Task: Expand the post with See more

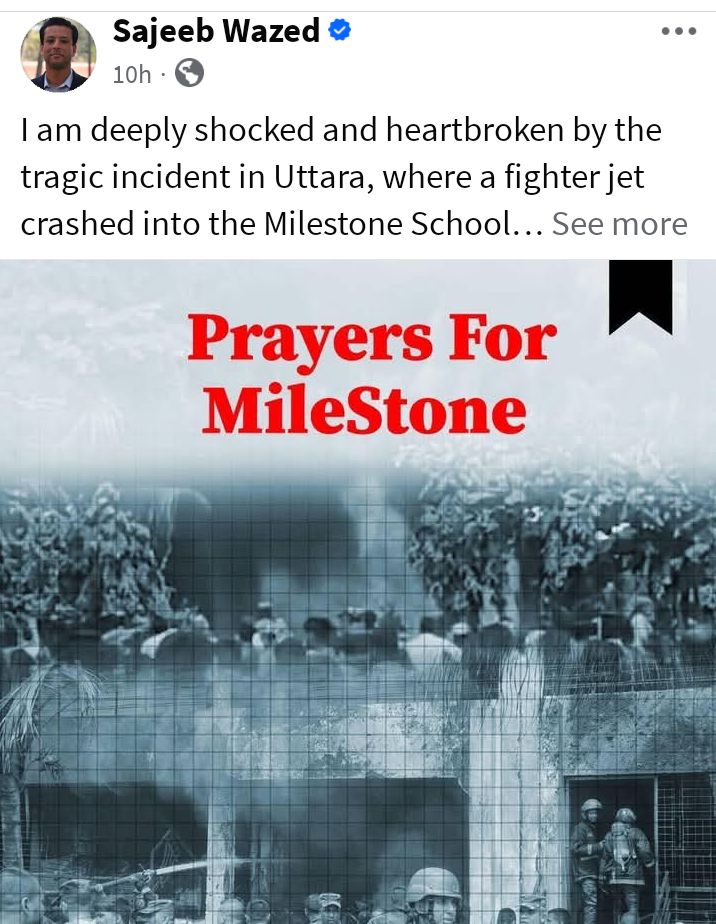Action: [x=619, y=224]
